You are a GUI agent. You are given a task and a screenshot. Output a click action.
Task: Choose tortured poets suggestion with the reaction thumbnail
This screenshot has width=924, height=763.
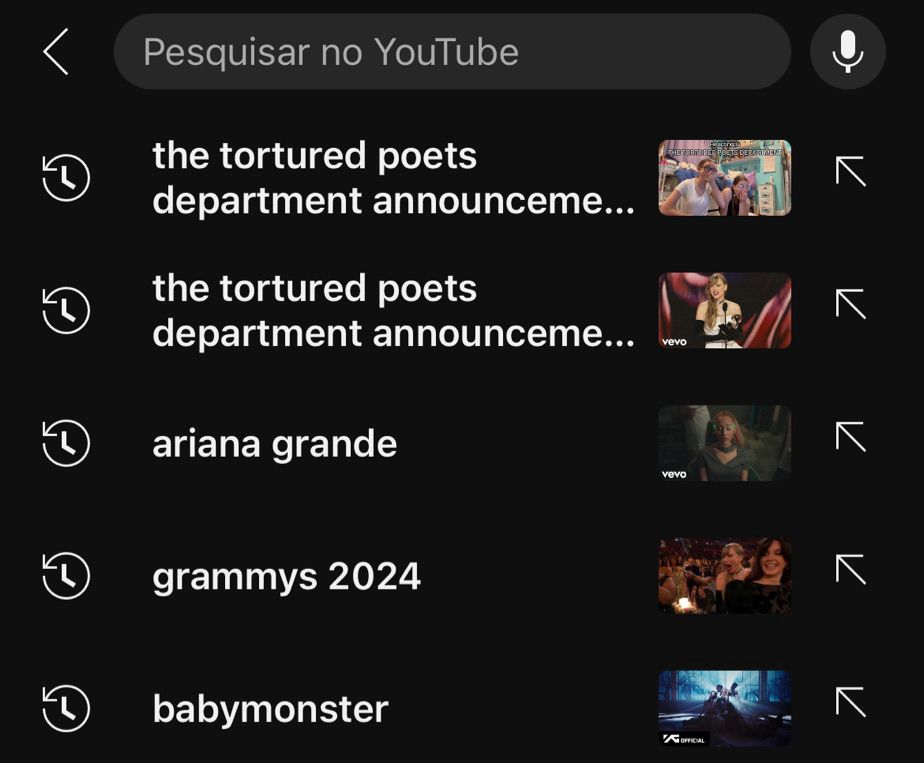[393, 178]
